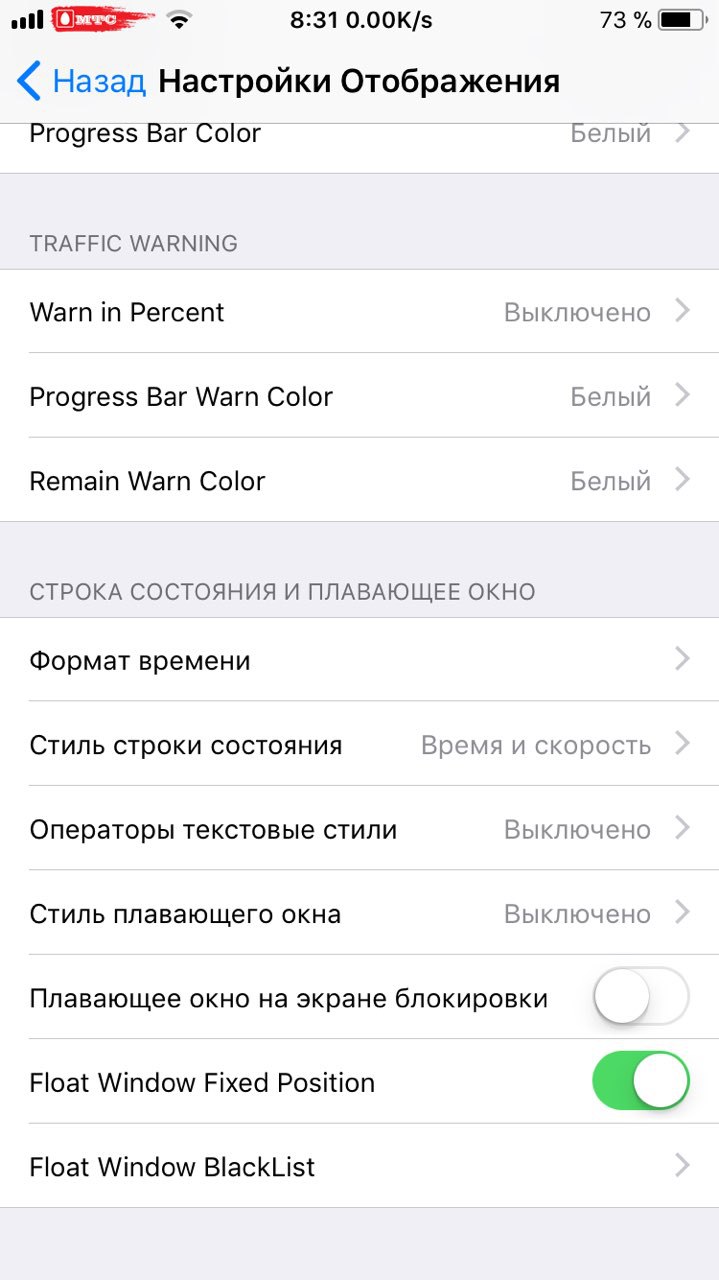Select Стиль строки состояния

[x=359, y=745]
